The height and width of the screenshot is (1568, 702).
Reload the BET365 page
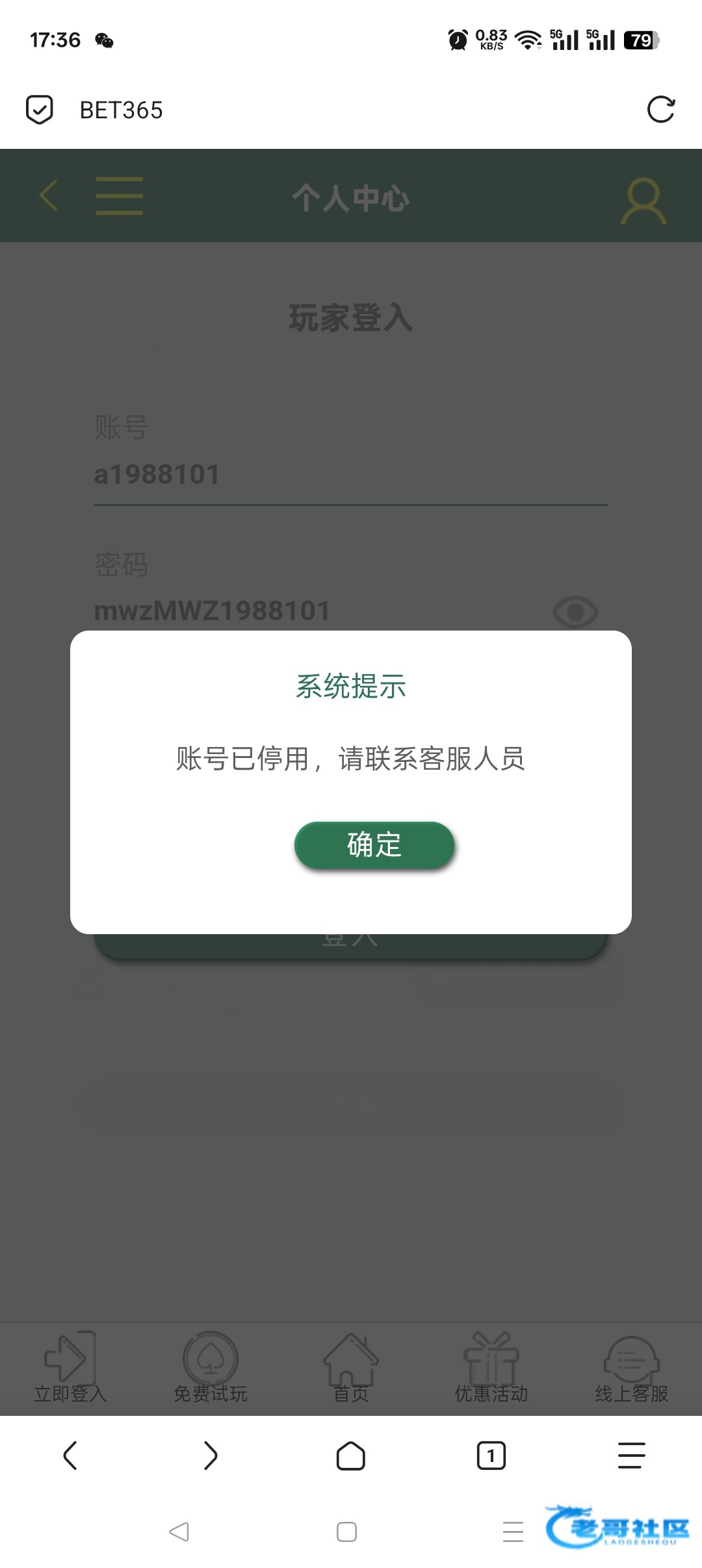pyautogui.click(x=661, y=109)
